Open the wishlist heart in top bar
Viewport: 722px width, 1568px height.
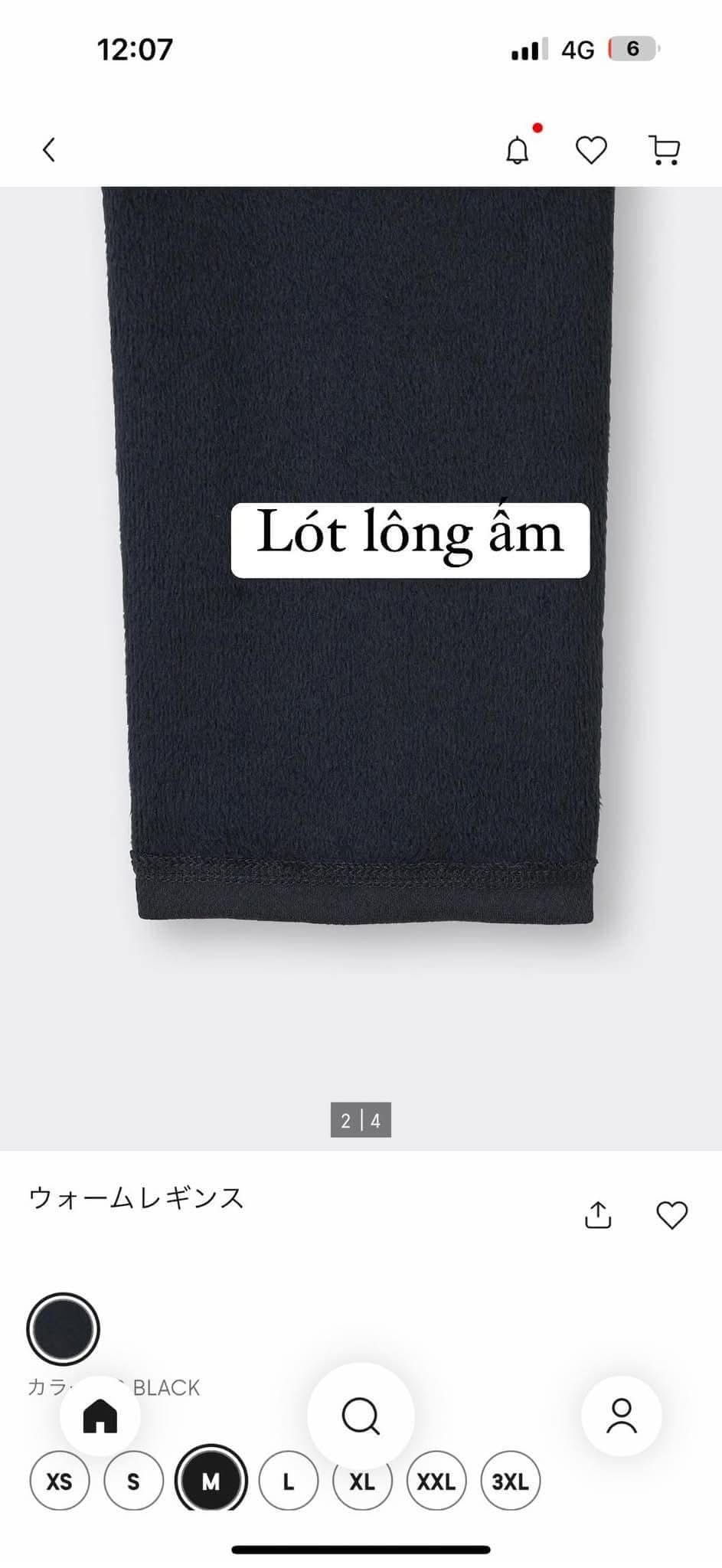(x=591, y=150)
